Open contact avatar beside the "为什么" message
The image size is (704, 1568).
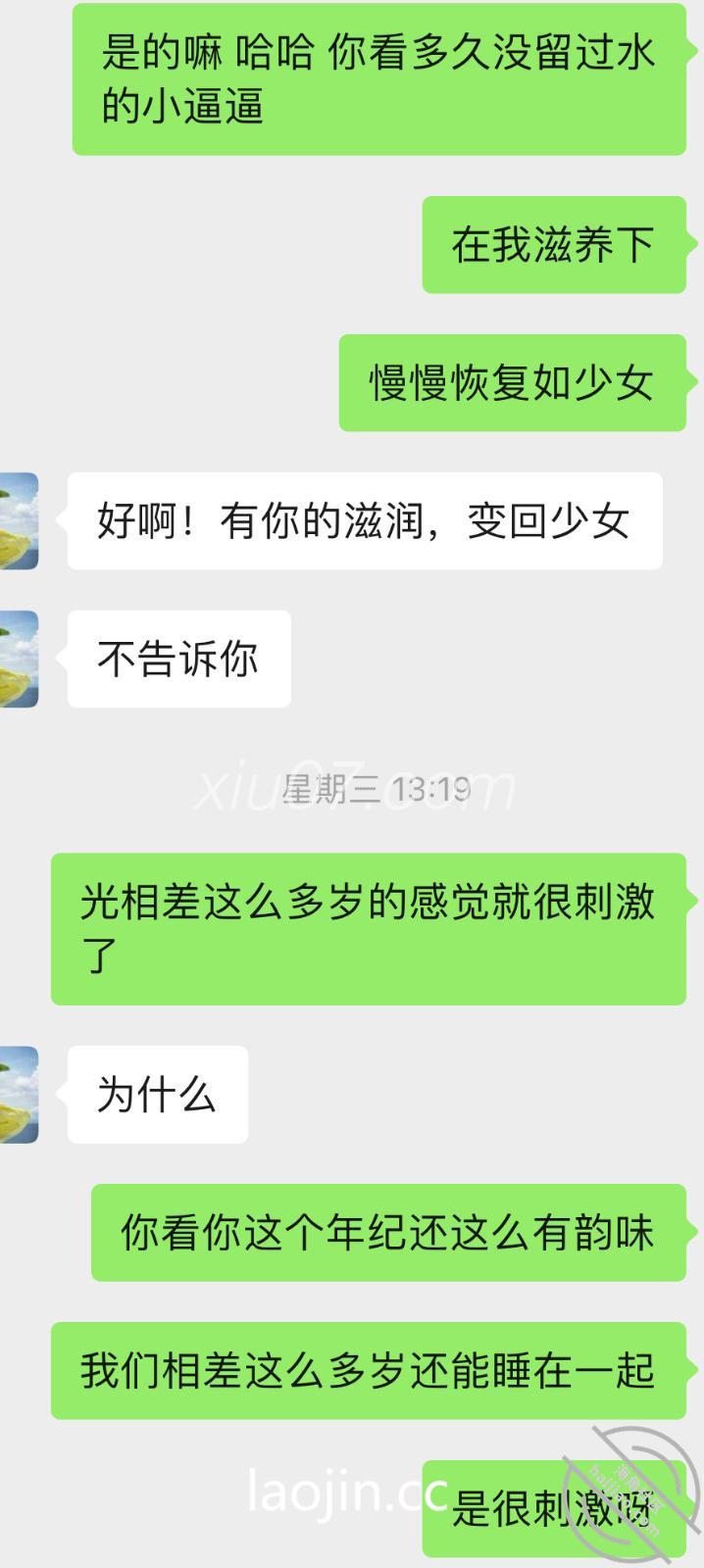tap(19, 1094)
